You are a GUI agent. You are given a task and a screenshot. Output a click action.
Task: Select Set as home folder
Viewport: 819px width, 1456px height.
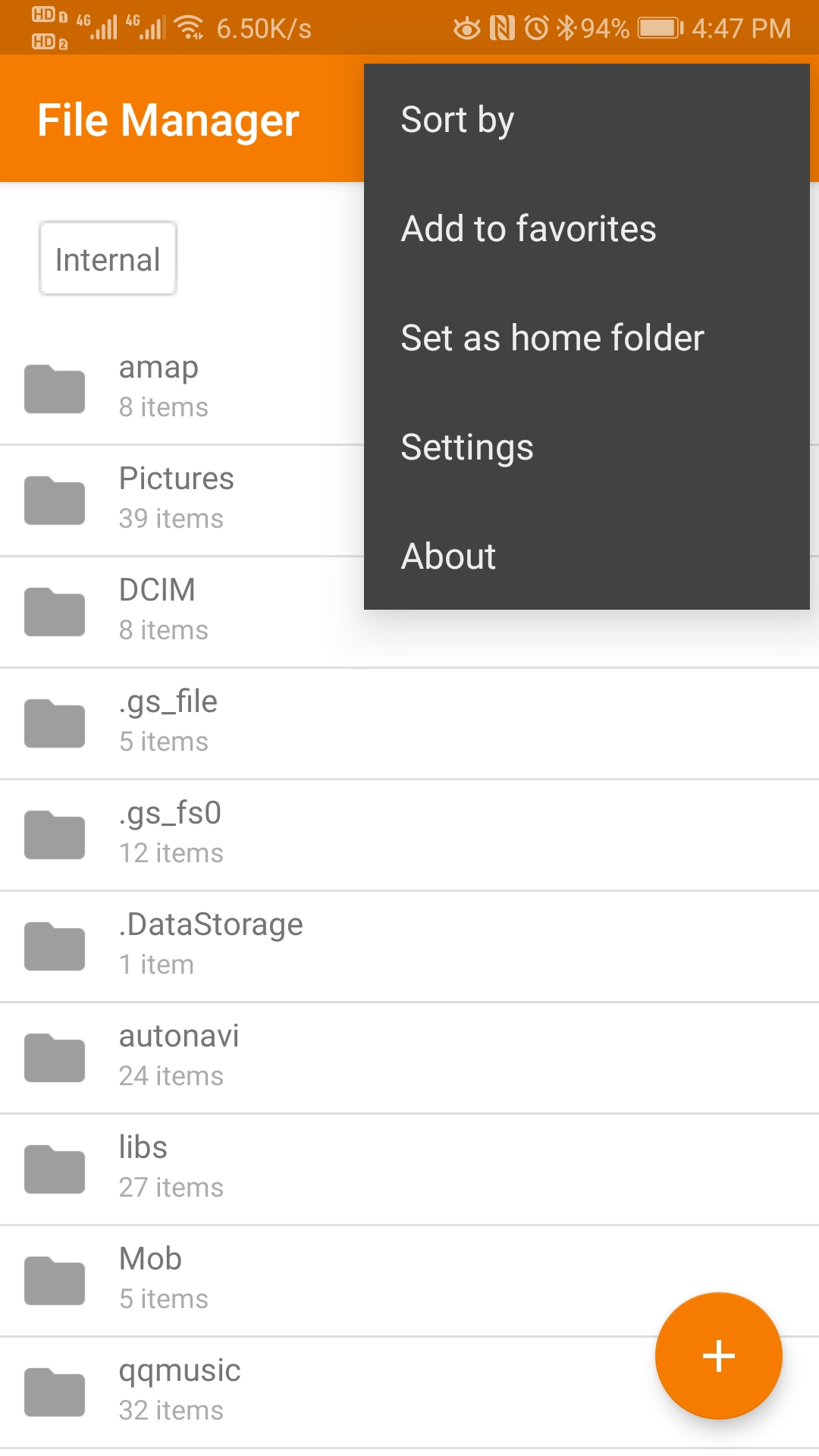coord(552,337)
